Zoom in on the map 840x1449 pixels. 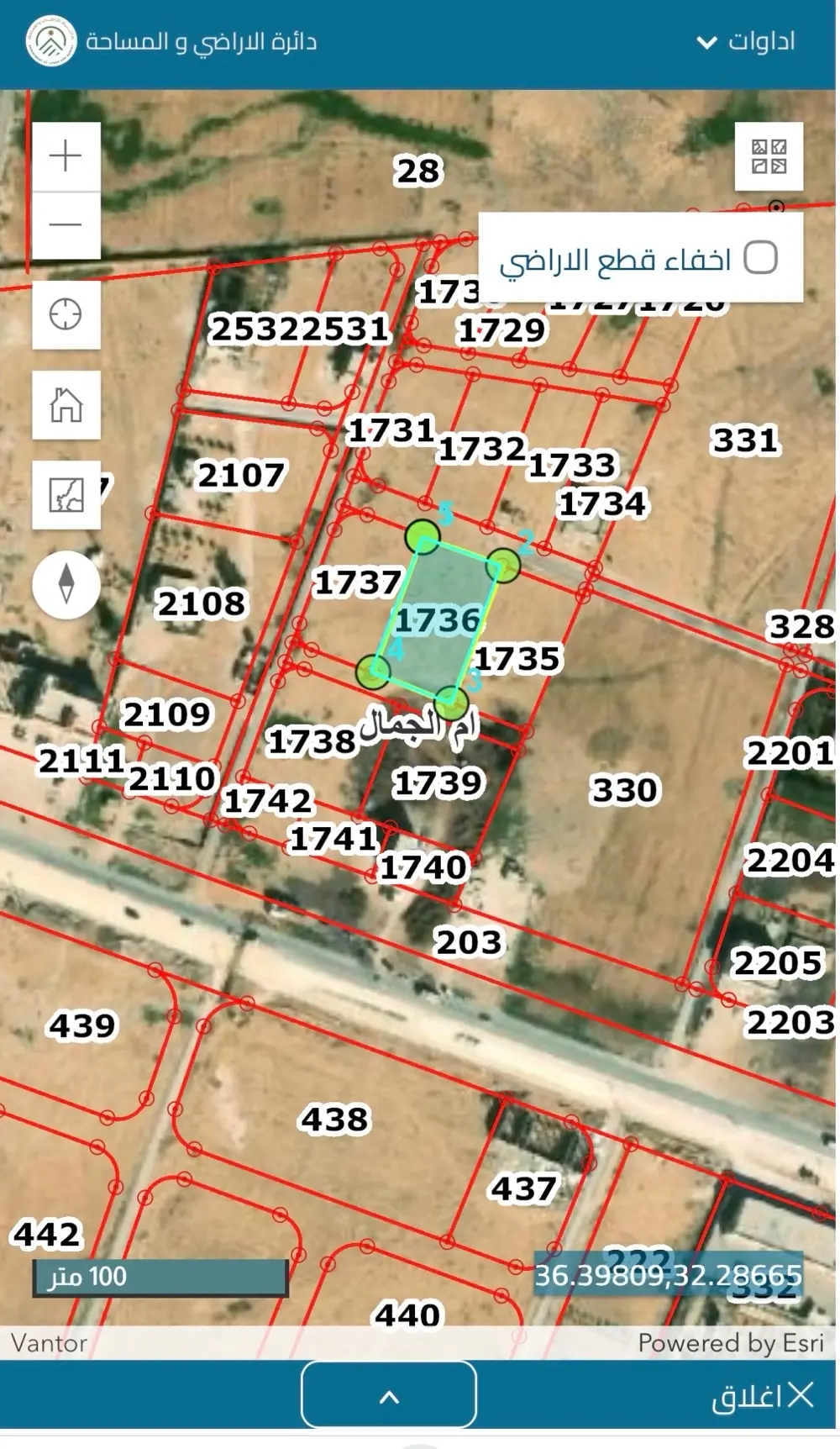click(66, 156)
